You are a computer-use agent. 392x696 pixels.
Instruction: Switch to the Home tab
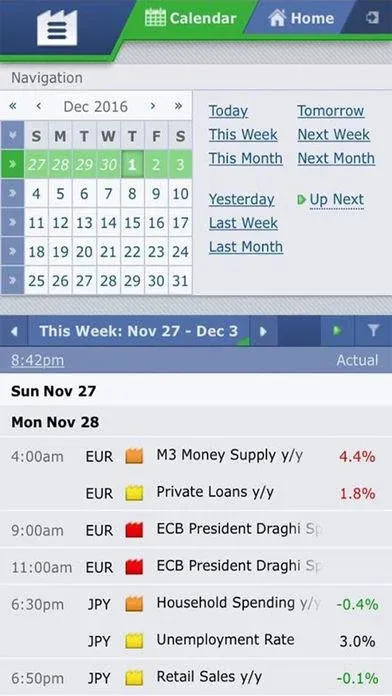click(301, 18)
